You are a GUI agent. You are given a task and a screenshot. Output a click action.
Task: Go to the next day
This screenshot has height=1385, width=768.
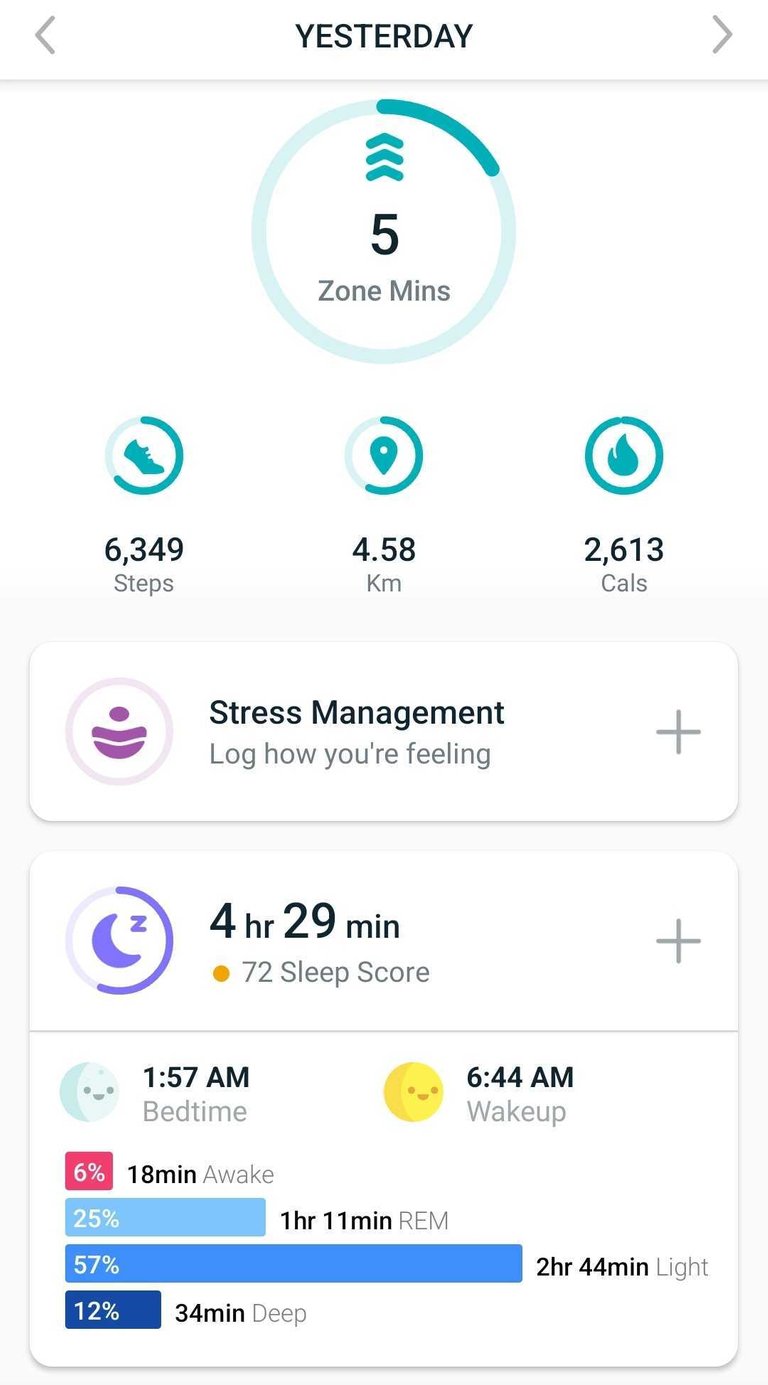(x=722, y=36)
